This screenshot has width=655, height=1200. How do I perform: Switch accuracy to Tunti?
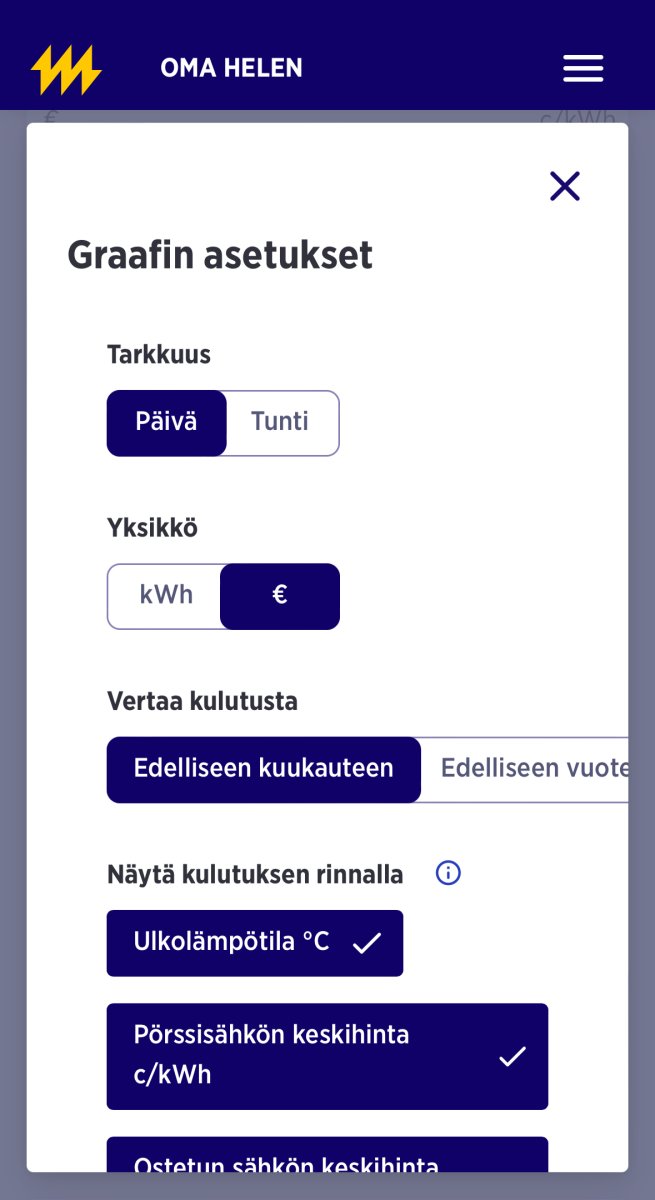coord(281,422)
